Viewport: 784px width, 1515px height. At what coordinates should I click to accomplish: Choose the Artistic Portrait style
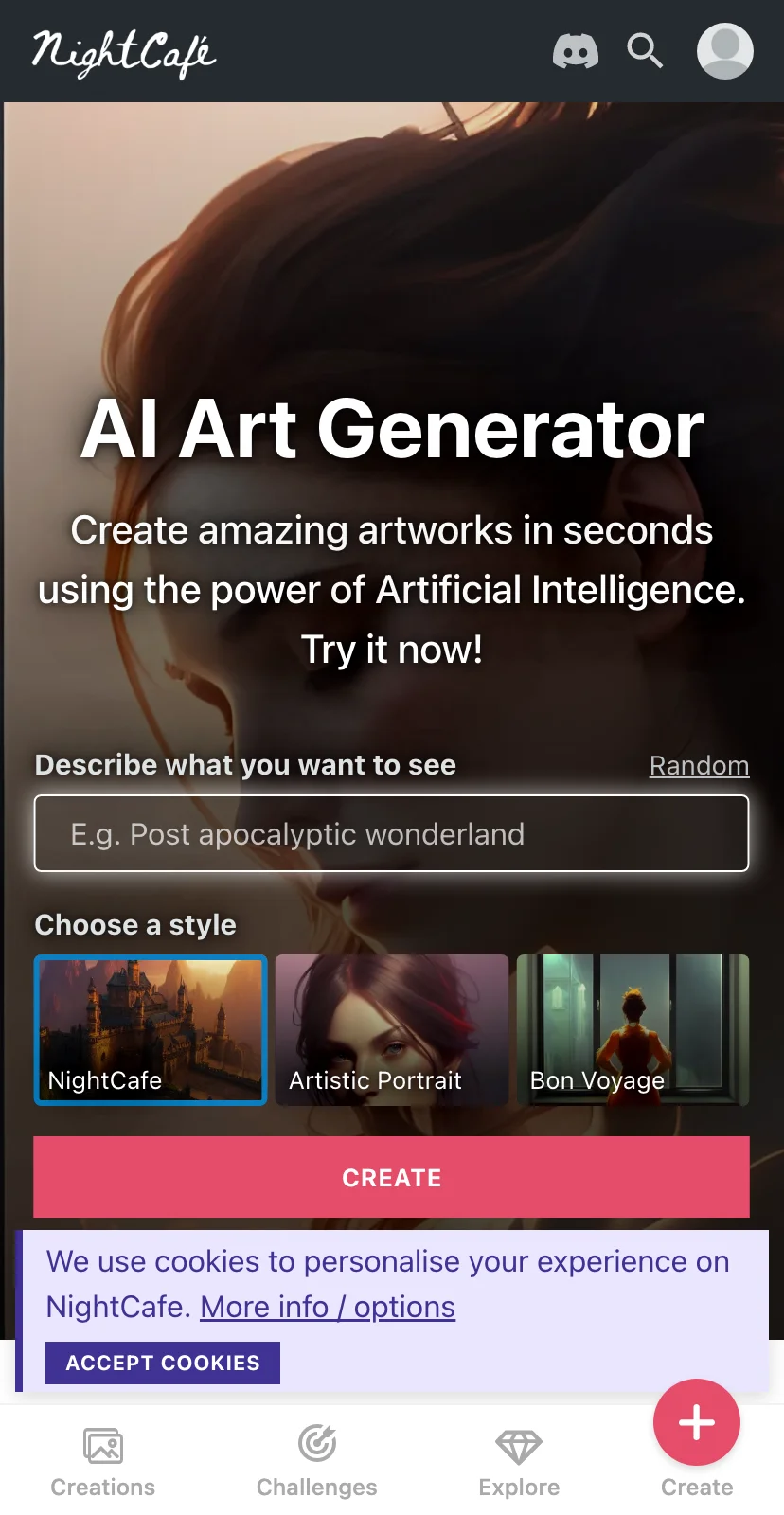tap(392, 1029)
